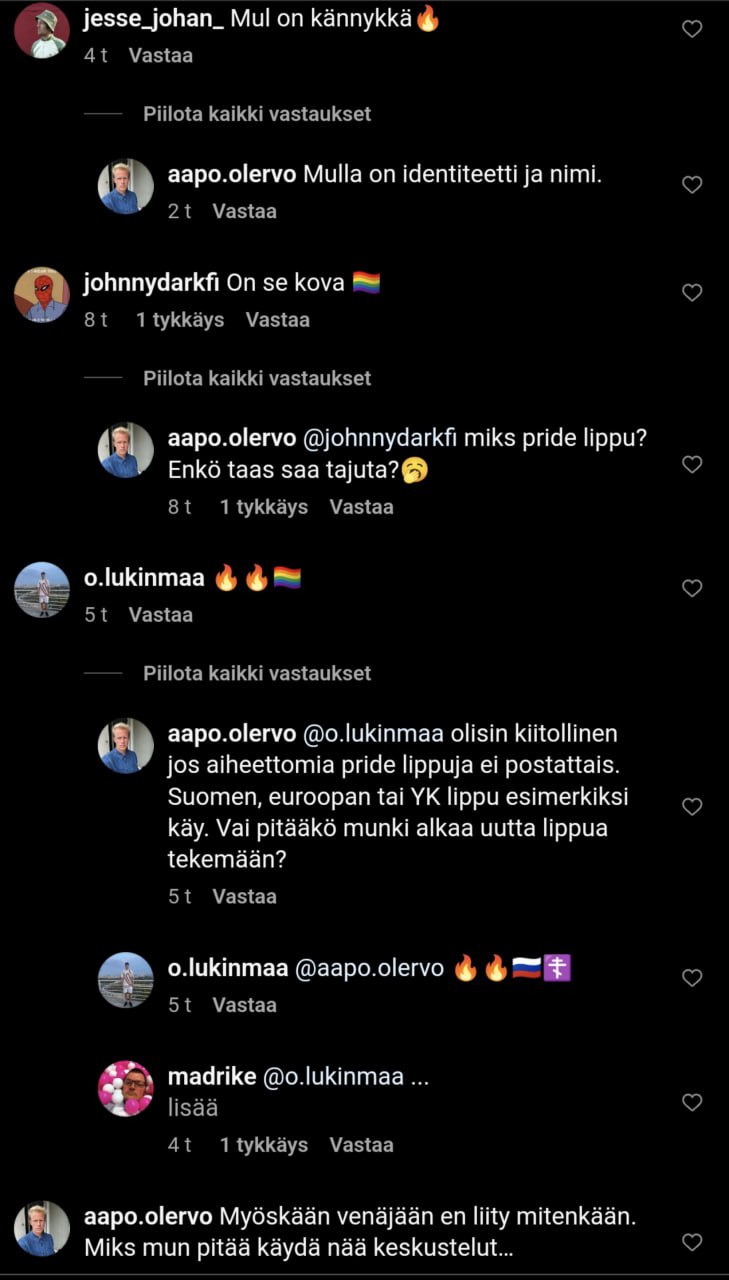Like aapo.olervo's identiteetti ja nimi reply

click(x=692, y=185)
